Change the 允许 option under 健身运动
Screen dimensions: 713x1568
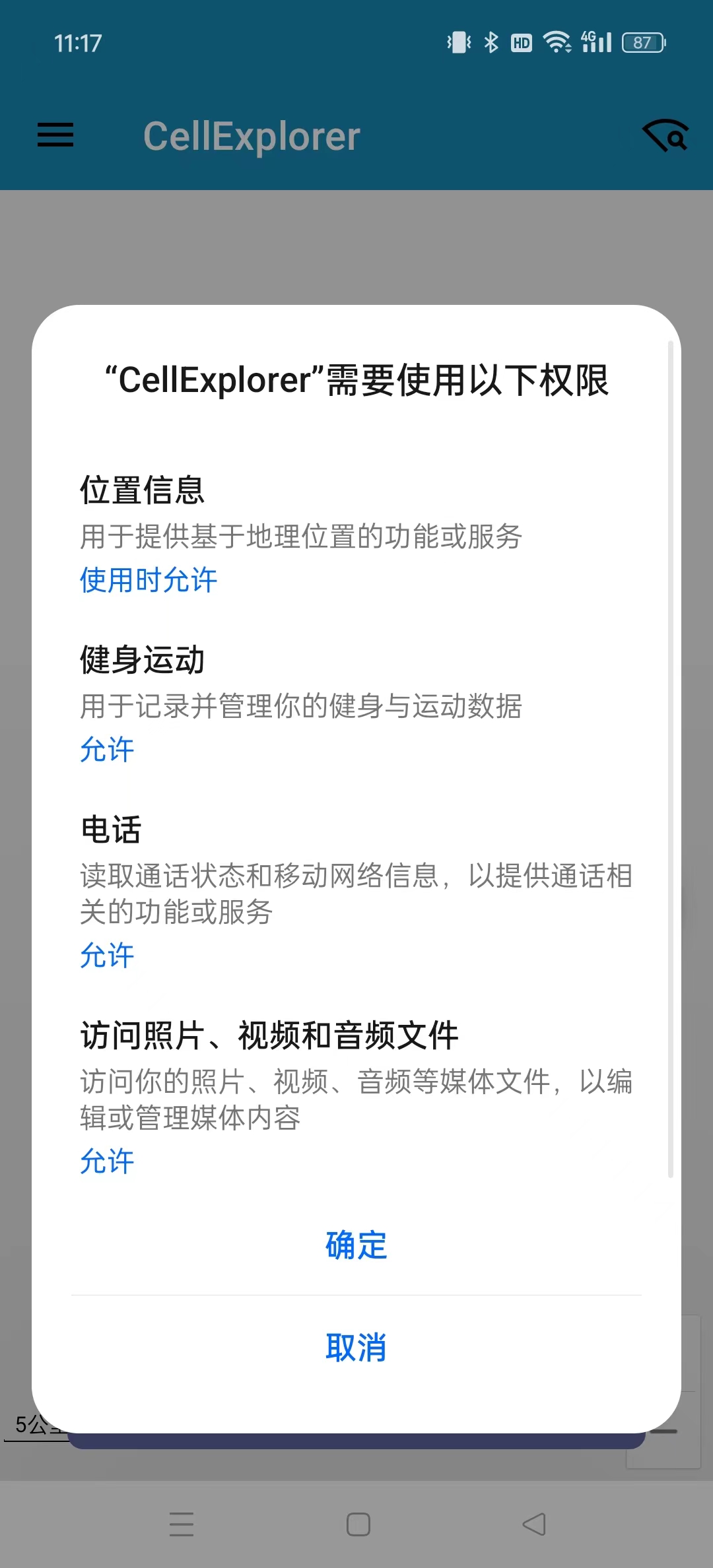[107, 750]
